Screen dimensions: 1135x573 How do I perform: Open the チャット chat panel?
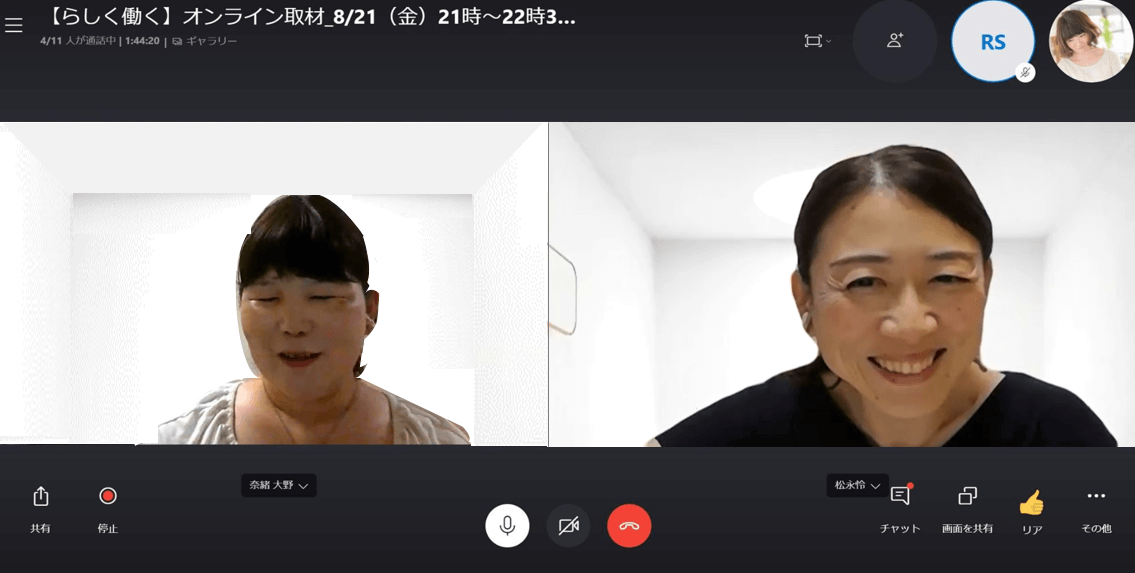coord(900,506)
